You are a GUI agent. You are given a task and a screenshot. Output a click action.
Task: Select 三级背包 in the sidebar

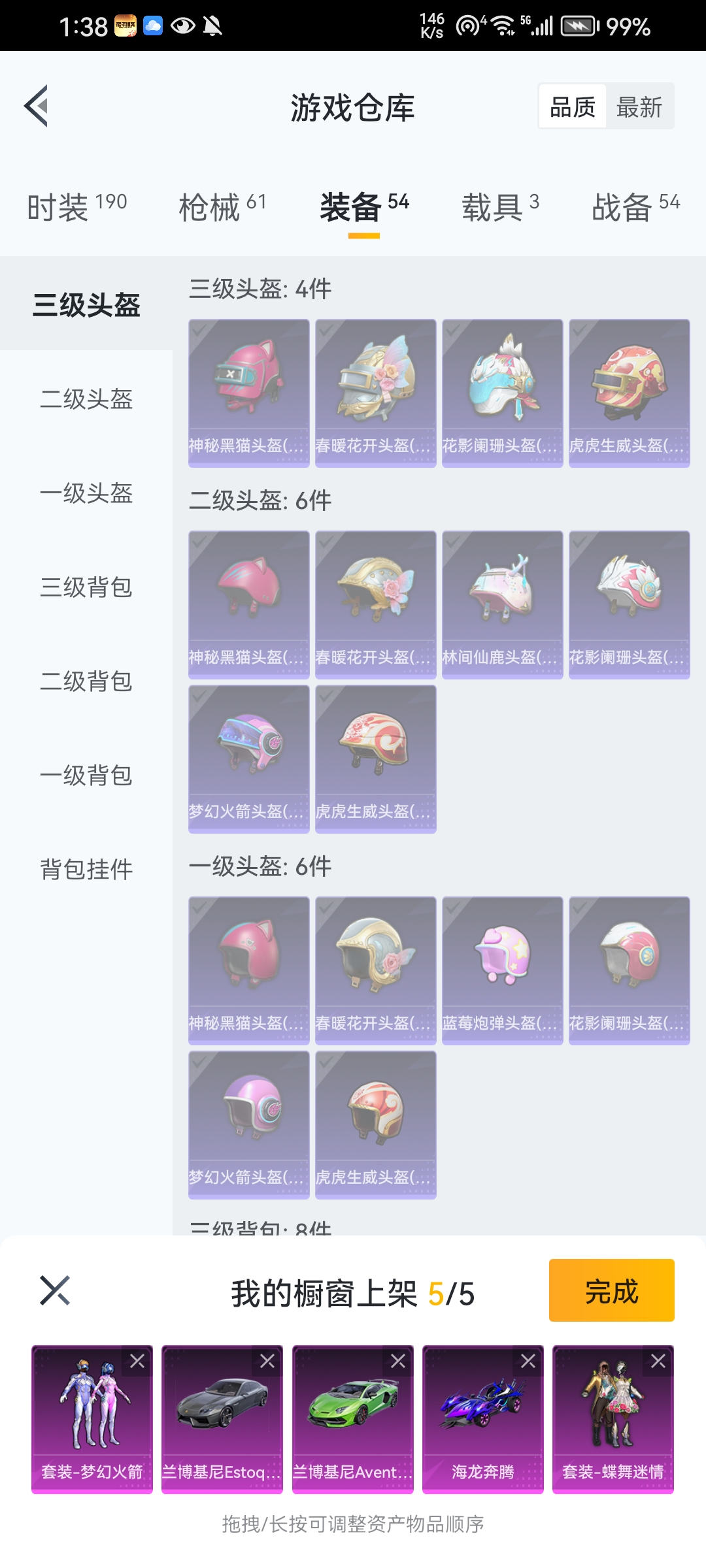[x=86, y=587]
